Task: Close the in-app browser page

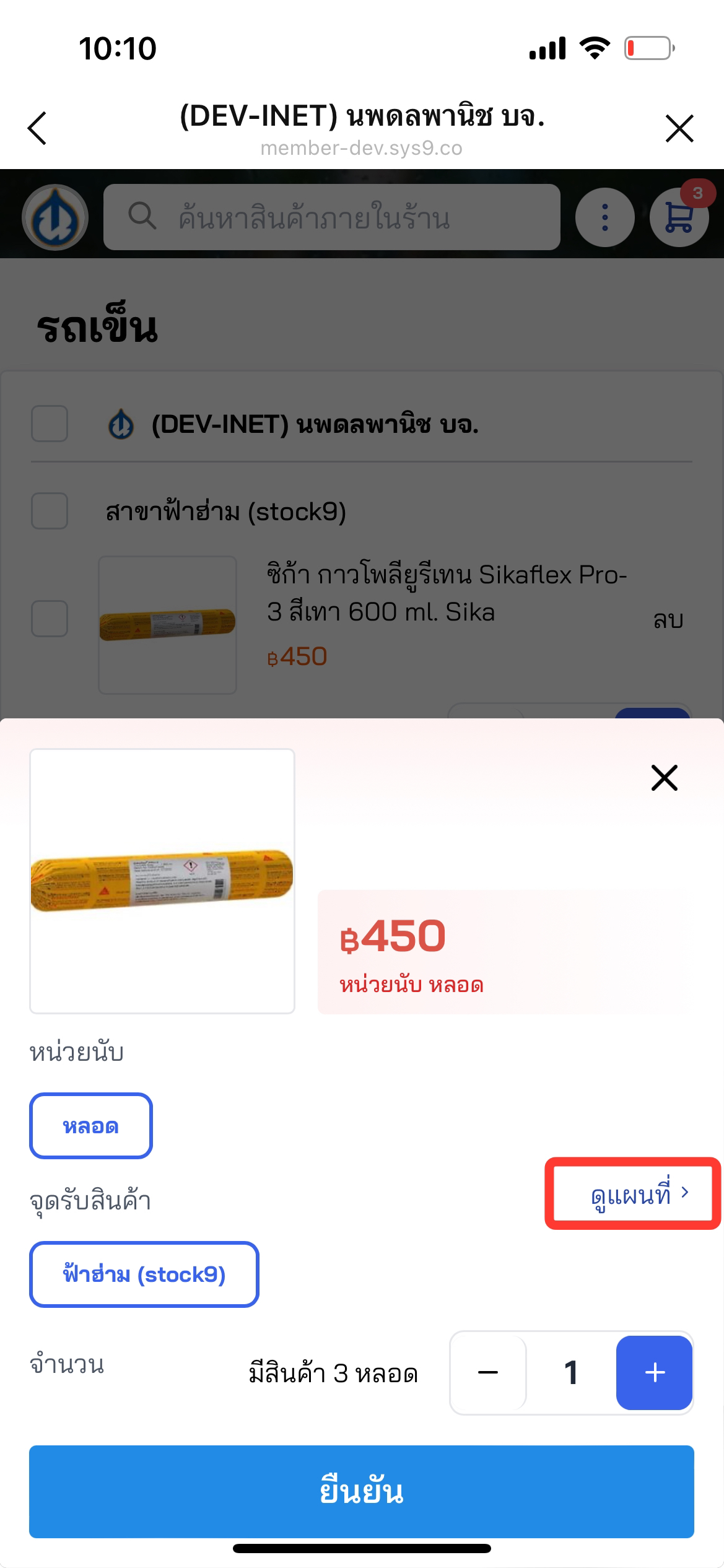Action: point(679,128)
